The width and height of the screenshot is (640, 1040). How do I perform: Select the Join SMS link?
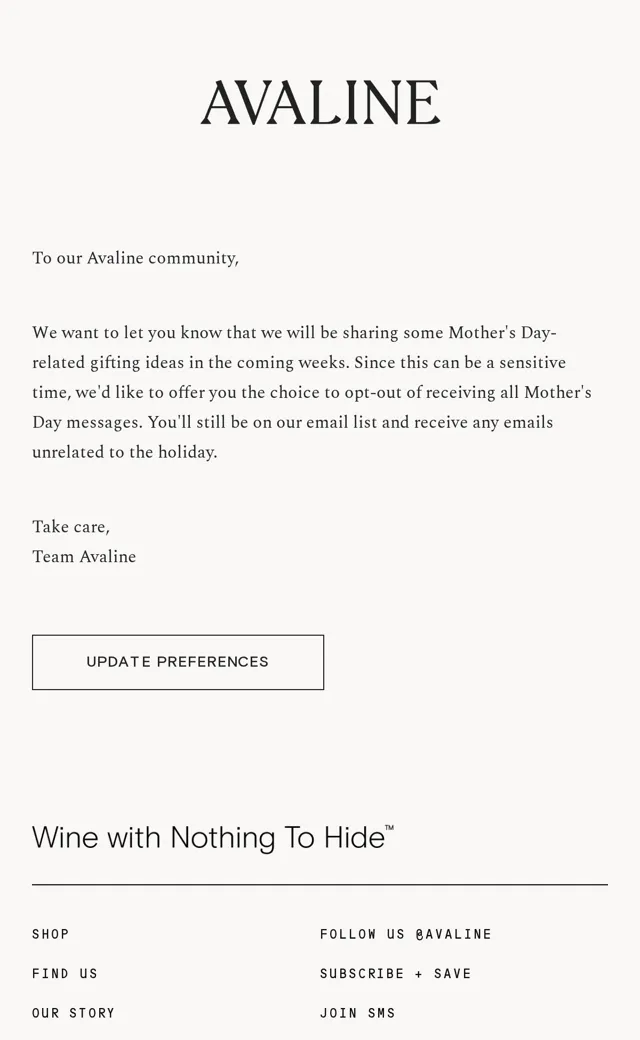357,1013
